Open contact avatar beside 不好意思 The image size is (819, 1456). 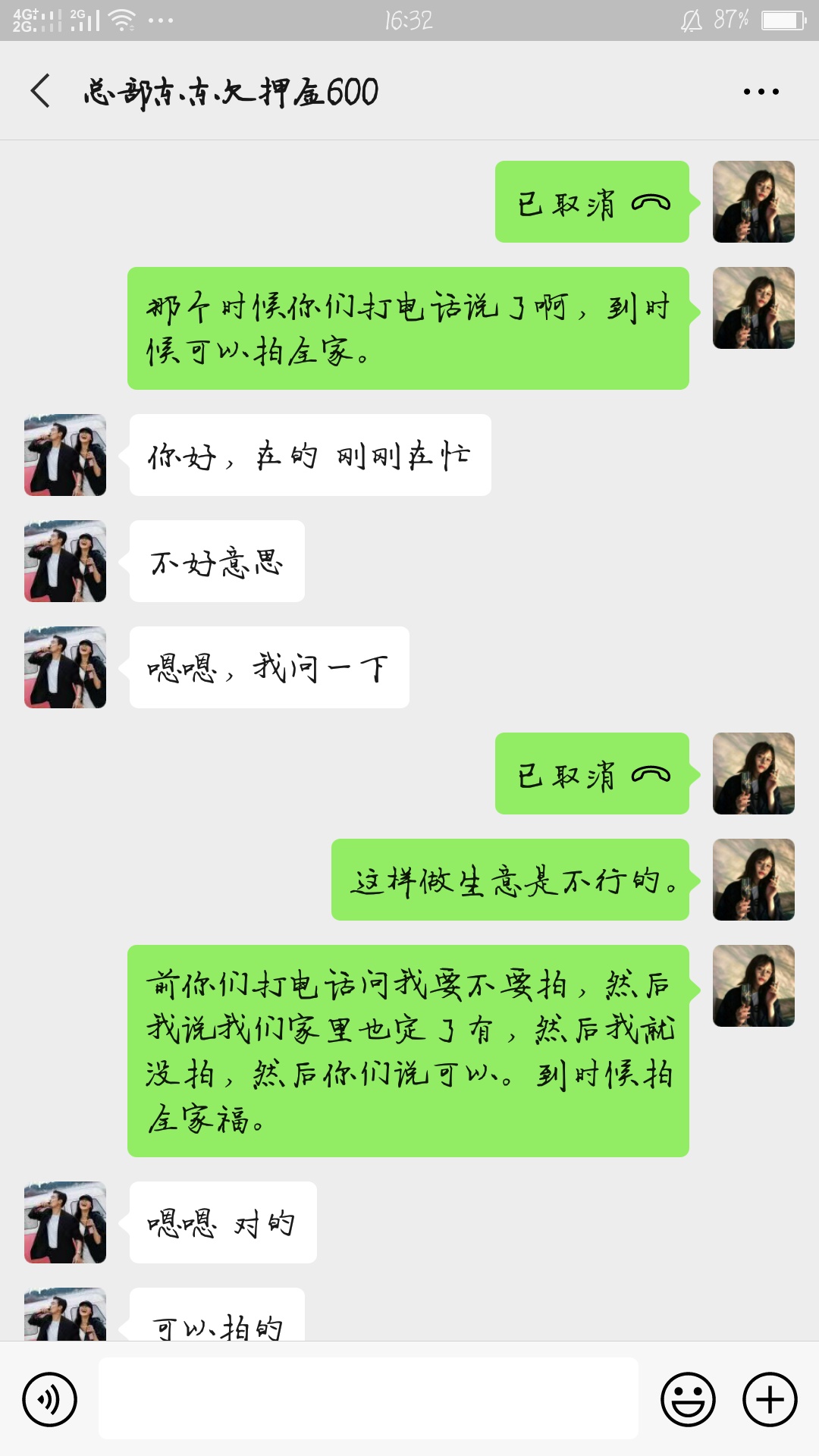[65, 561]
